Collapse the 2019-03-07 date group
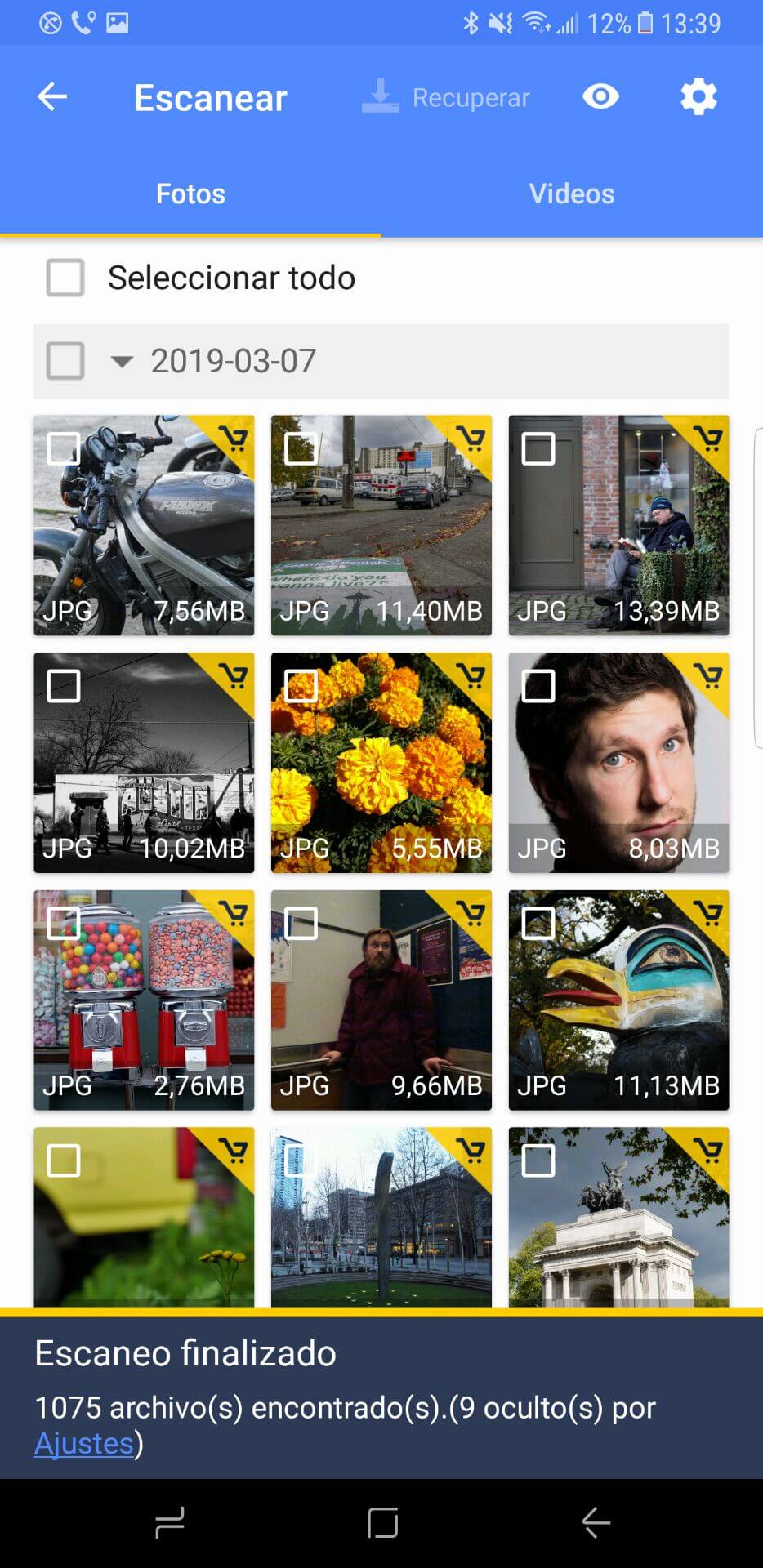763x1568 pixels. [x=122, y=361]
